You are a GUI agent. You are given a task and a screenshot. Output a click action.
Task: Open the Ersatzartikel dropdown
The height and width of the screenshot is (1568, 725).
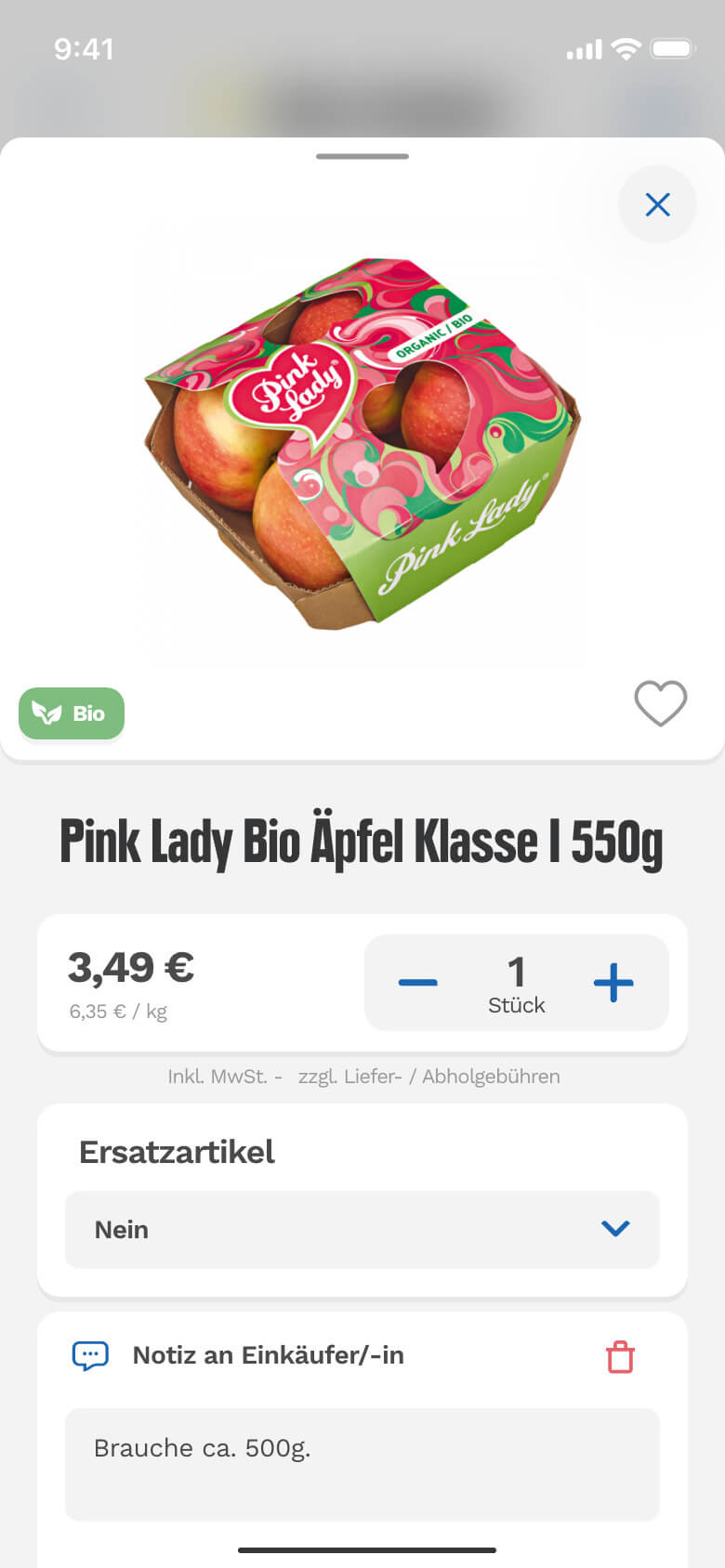point(362,1229)
